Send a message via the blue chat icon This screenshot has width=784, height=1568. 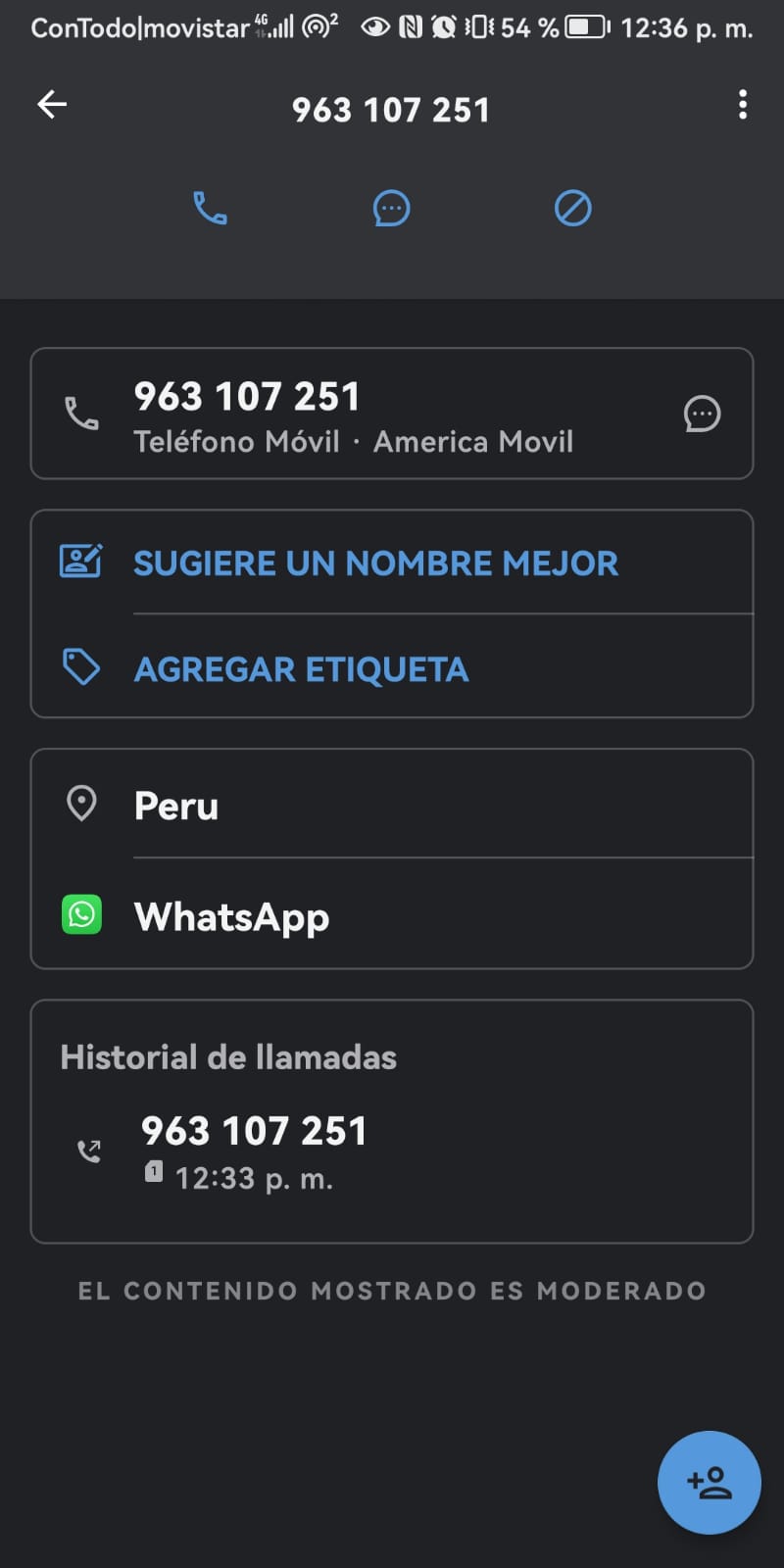point(391,208)
